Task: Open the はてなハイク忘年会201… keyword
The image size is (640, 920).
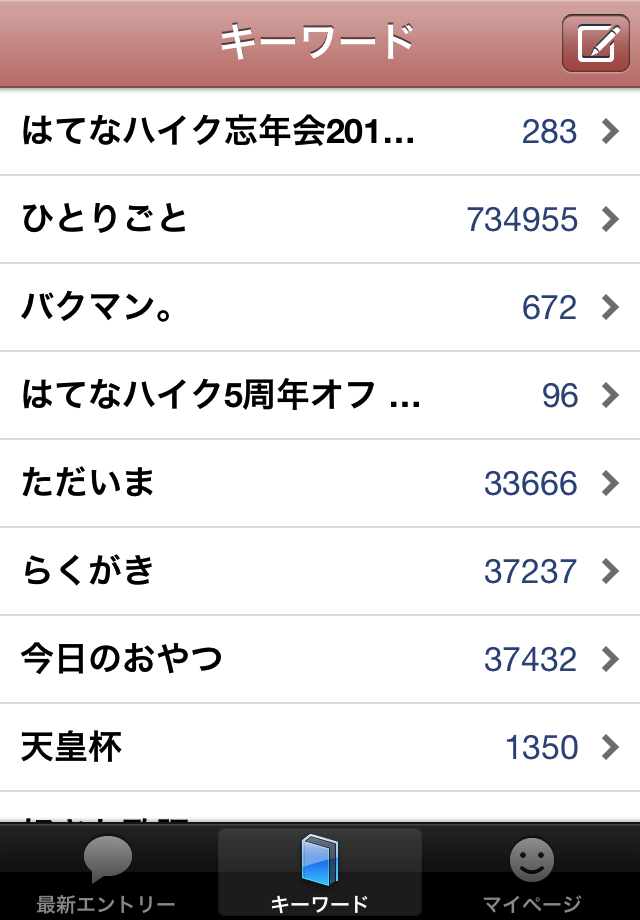Action: 320,132
